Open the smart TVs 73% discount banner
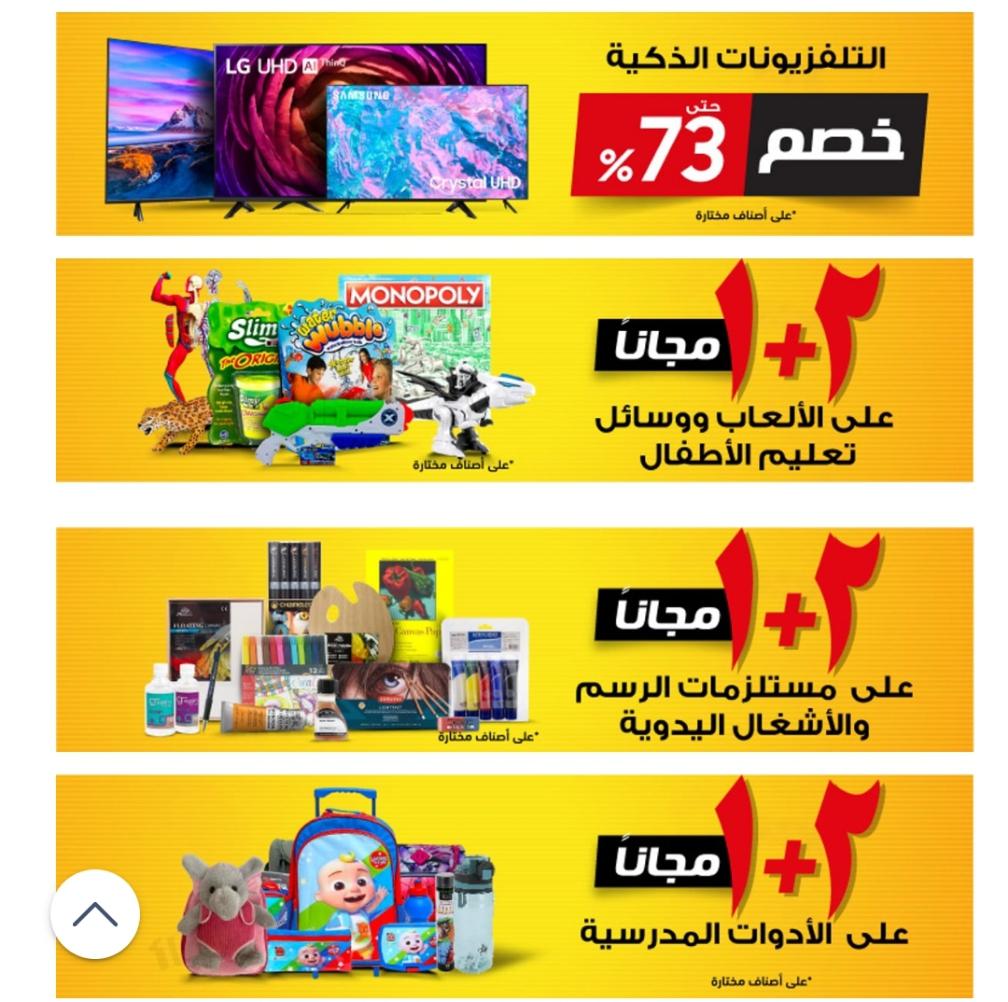Screen dimensions: 1008x1002 coord(514,124)
